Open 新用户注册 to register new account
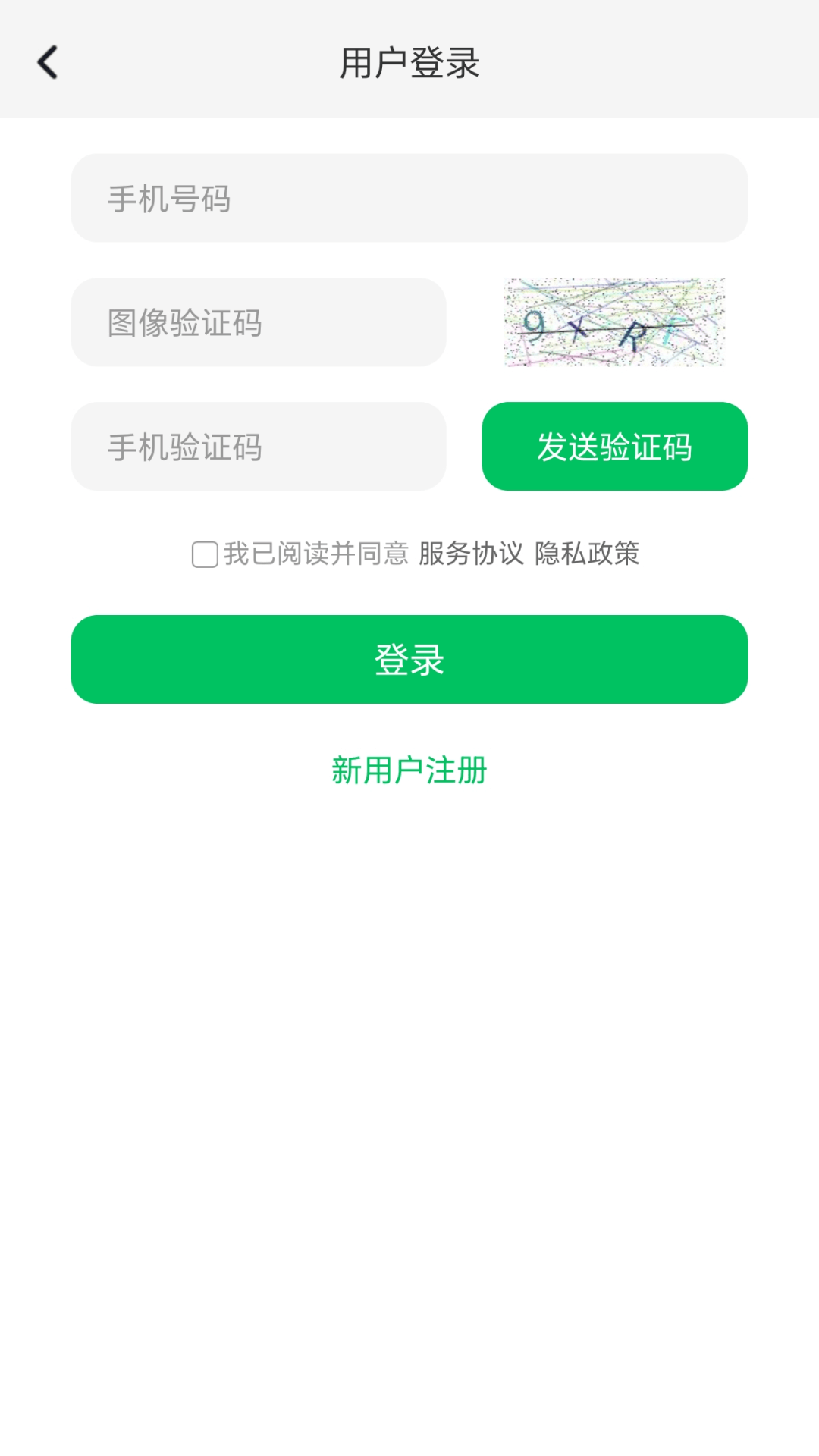819x1456 pixels. coord(409,770)
